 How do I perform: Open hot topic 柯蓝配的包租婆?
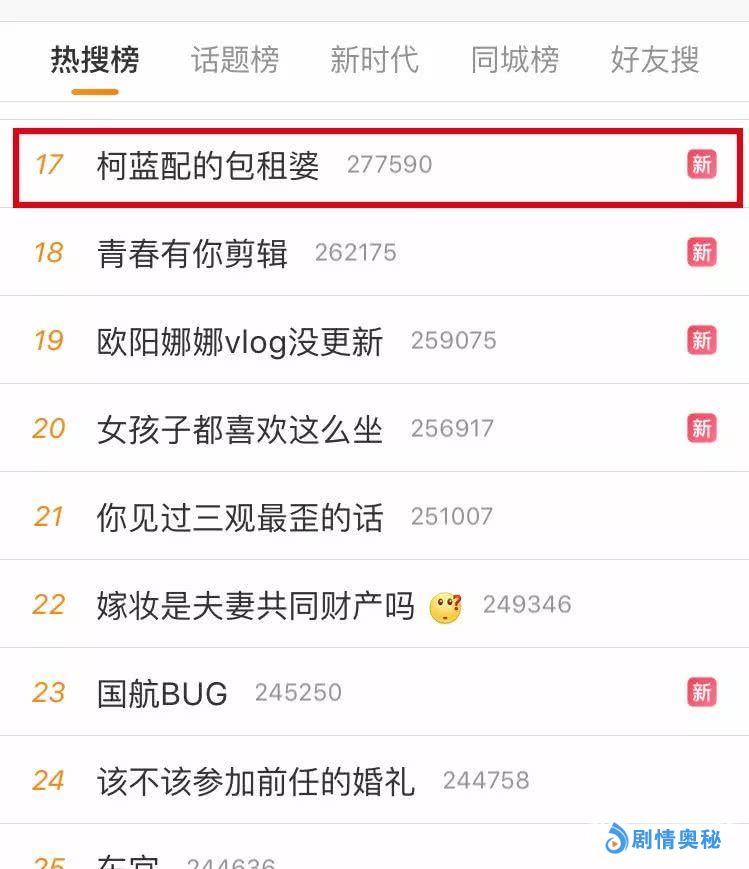tap(208, 165)
